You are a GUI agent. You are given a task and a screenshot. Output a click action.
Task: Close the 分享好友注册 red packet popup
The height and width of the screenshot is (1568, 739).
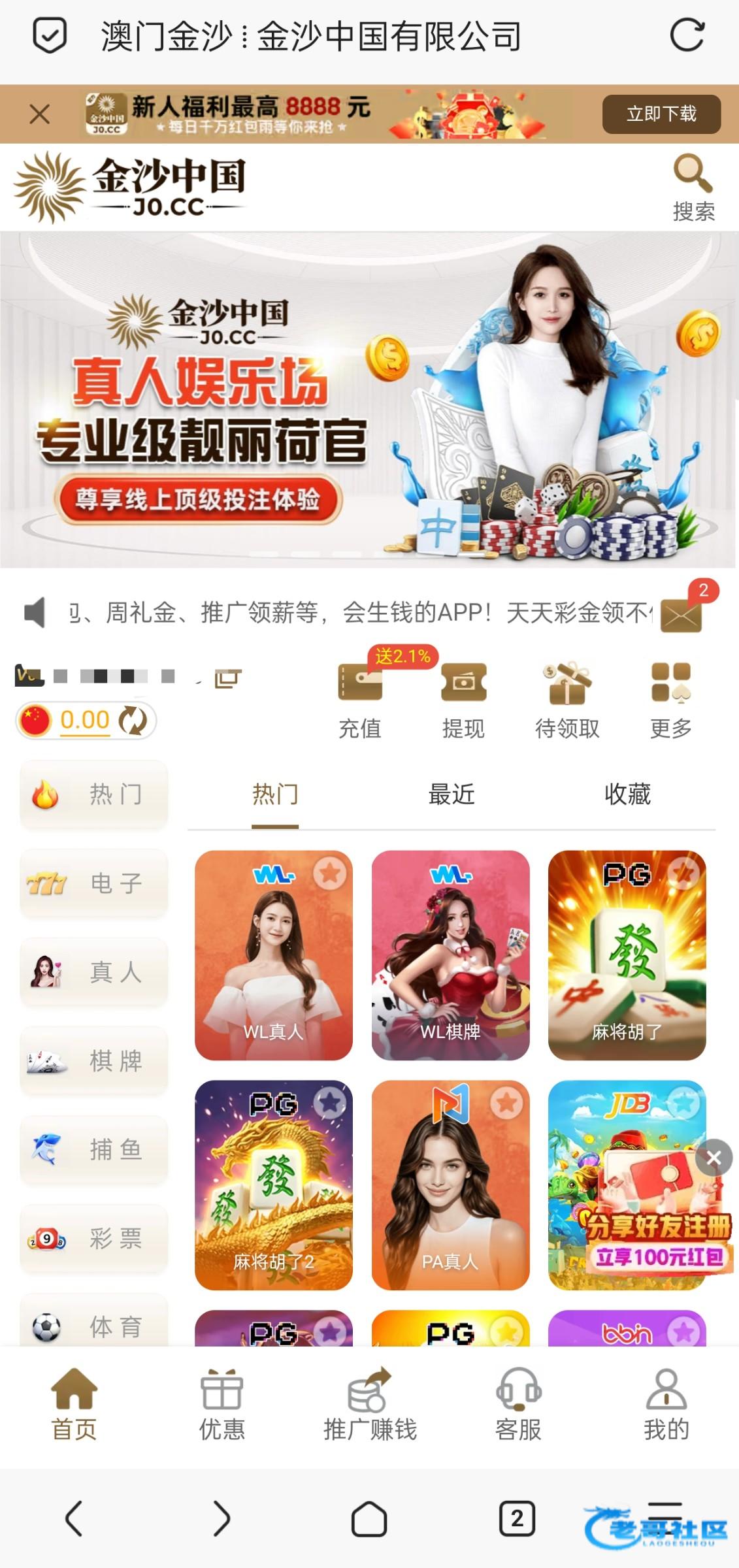coord(714,1158)
